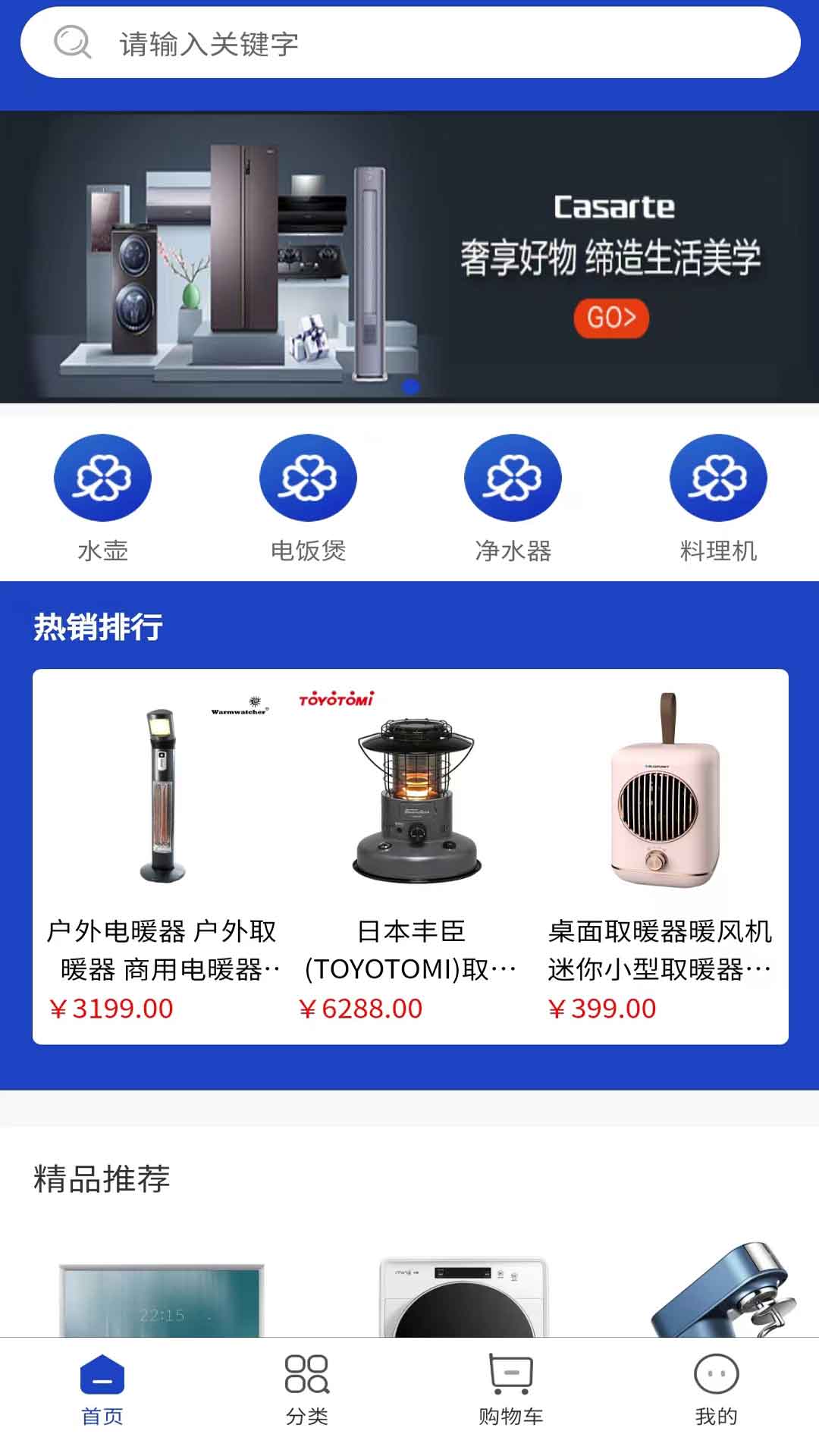
Task: Switch to the 首页 tab
Action: [102, 1389]
